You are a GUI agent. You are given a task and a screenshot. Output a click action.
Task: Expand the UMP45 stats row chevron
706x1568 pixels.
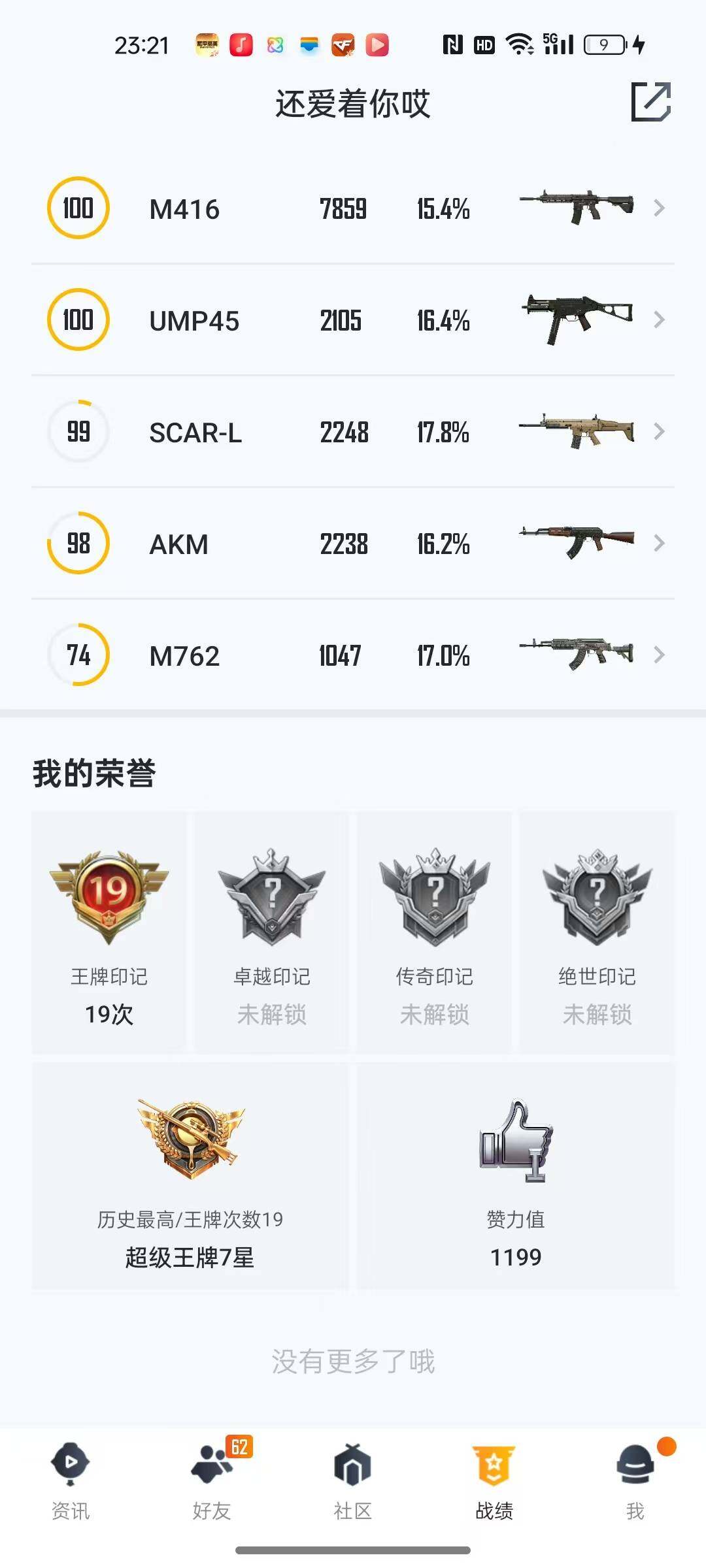(x=660, y=320)
